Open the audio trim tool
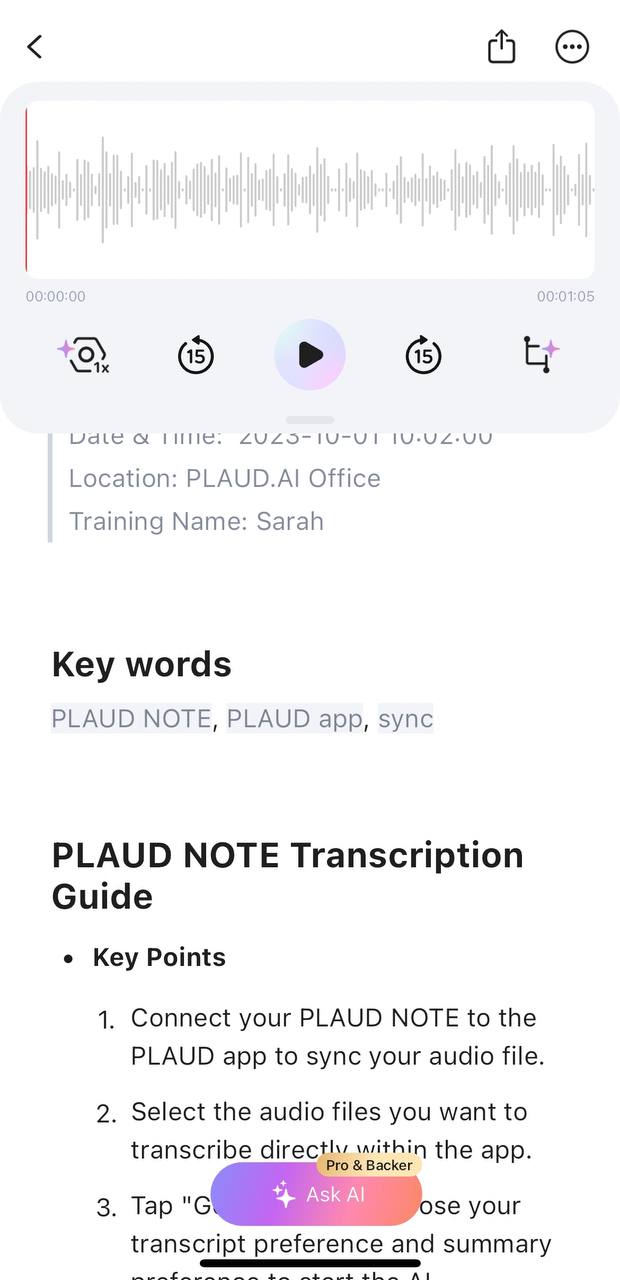 540,354
